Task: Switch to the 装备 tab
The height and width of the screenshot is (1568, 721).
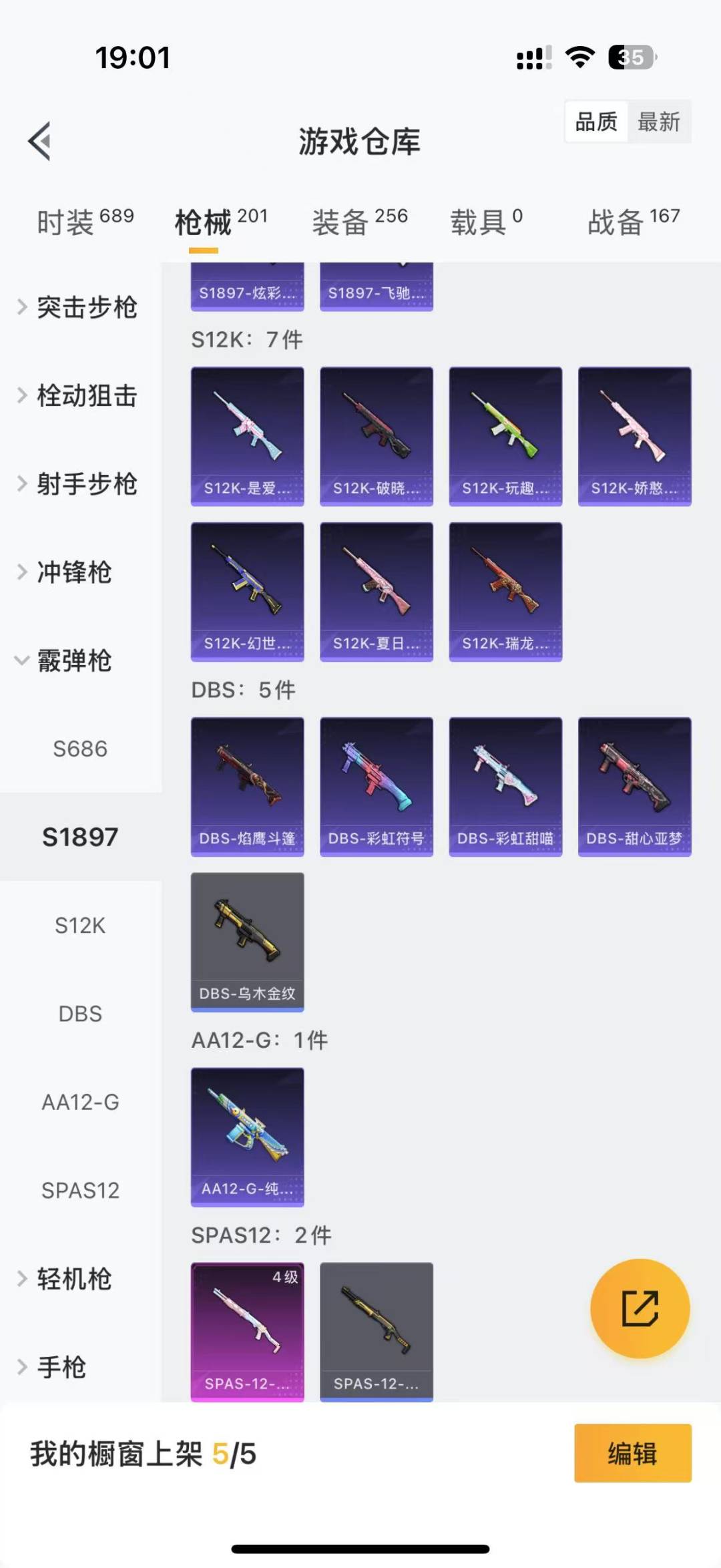Action: click(360, 222)
